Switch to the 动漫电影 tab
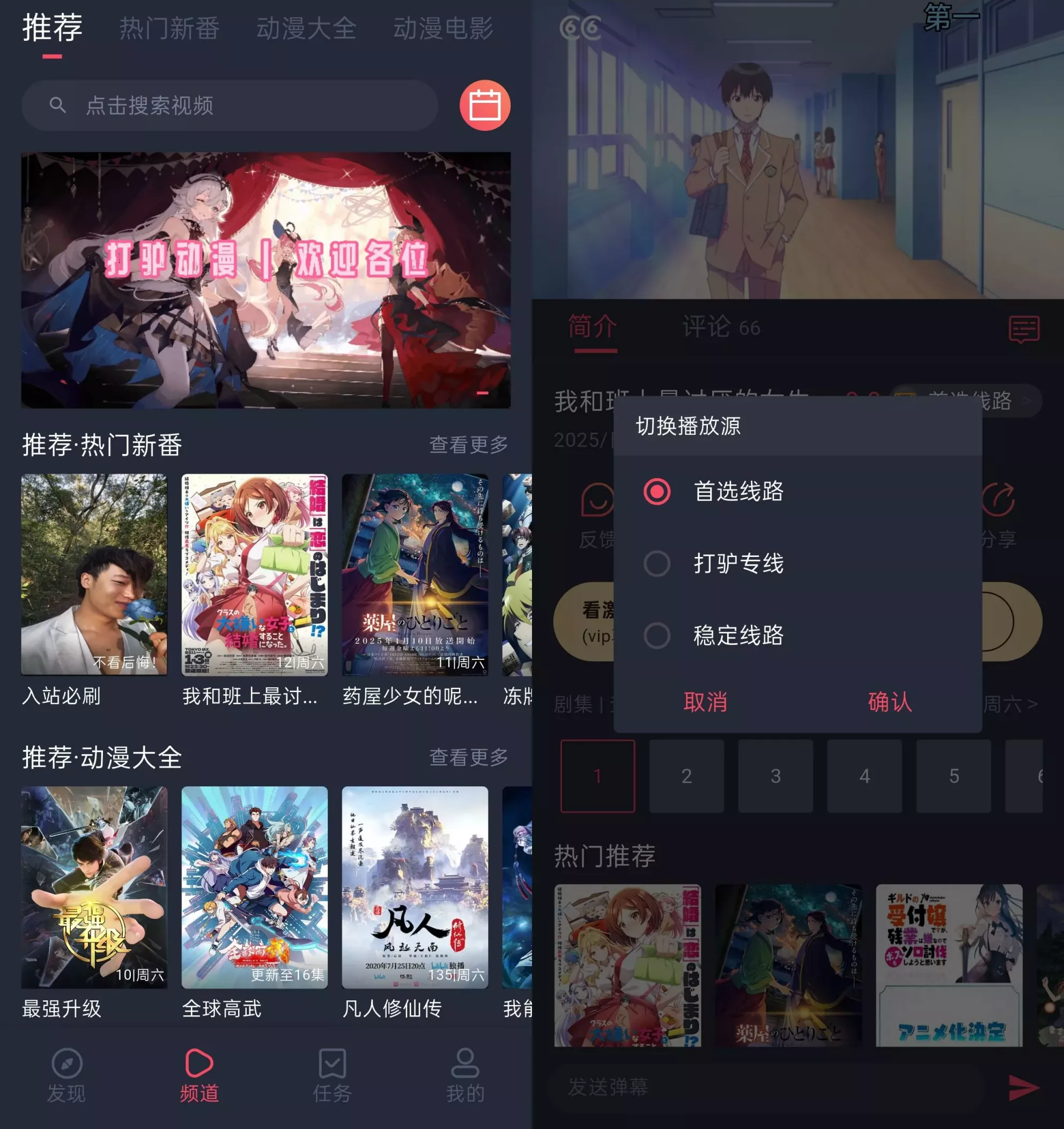The height and width of the screenshot is (1129, 1064). point(444,29)
